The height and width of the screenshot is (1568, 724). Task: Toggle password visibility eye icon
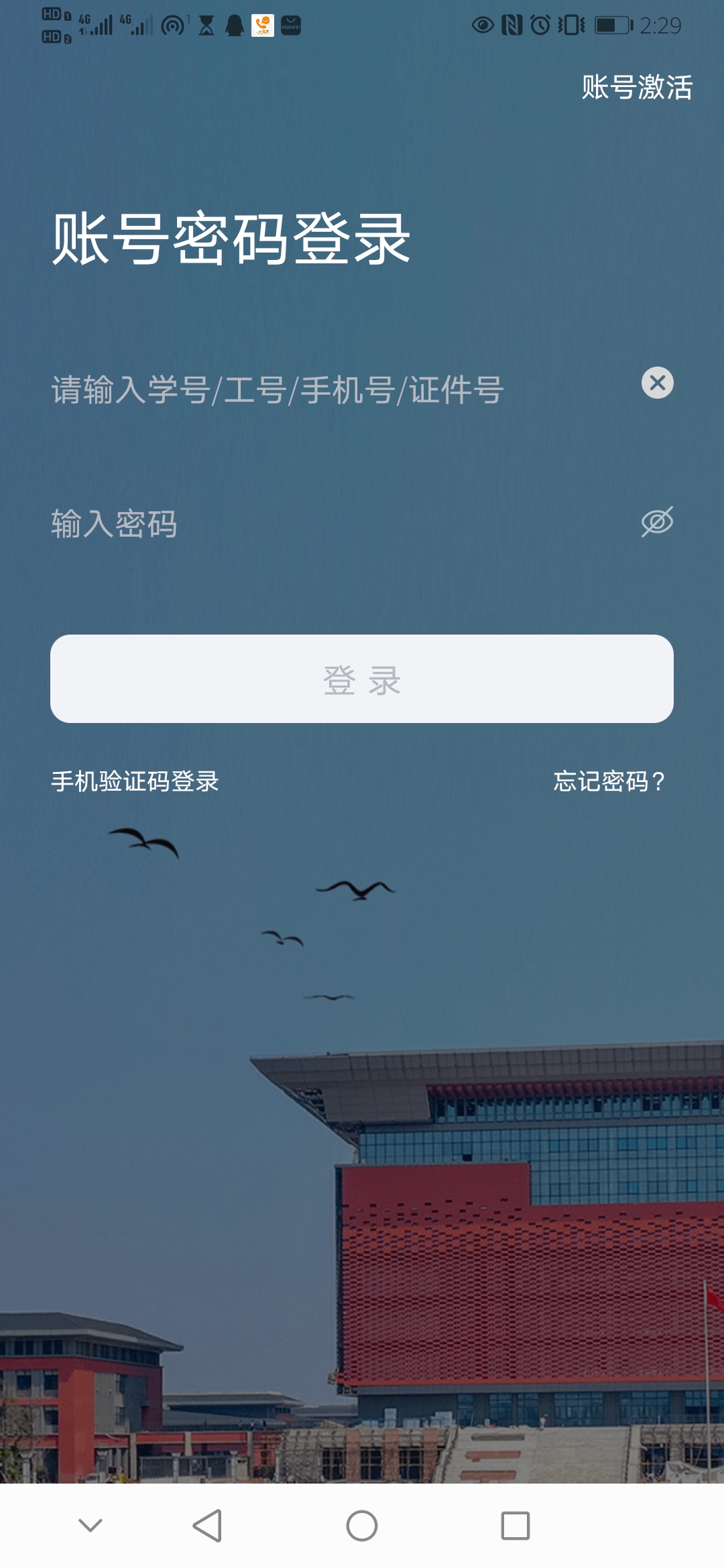coord(657,522)
